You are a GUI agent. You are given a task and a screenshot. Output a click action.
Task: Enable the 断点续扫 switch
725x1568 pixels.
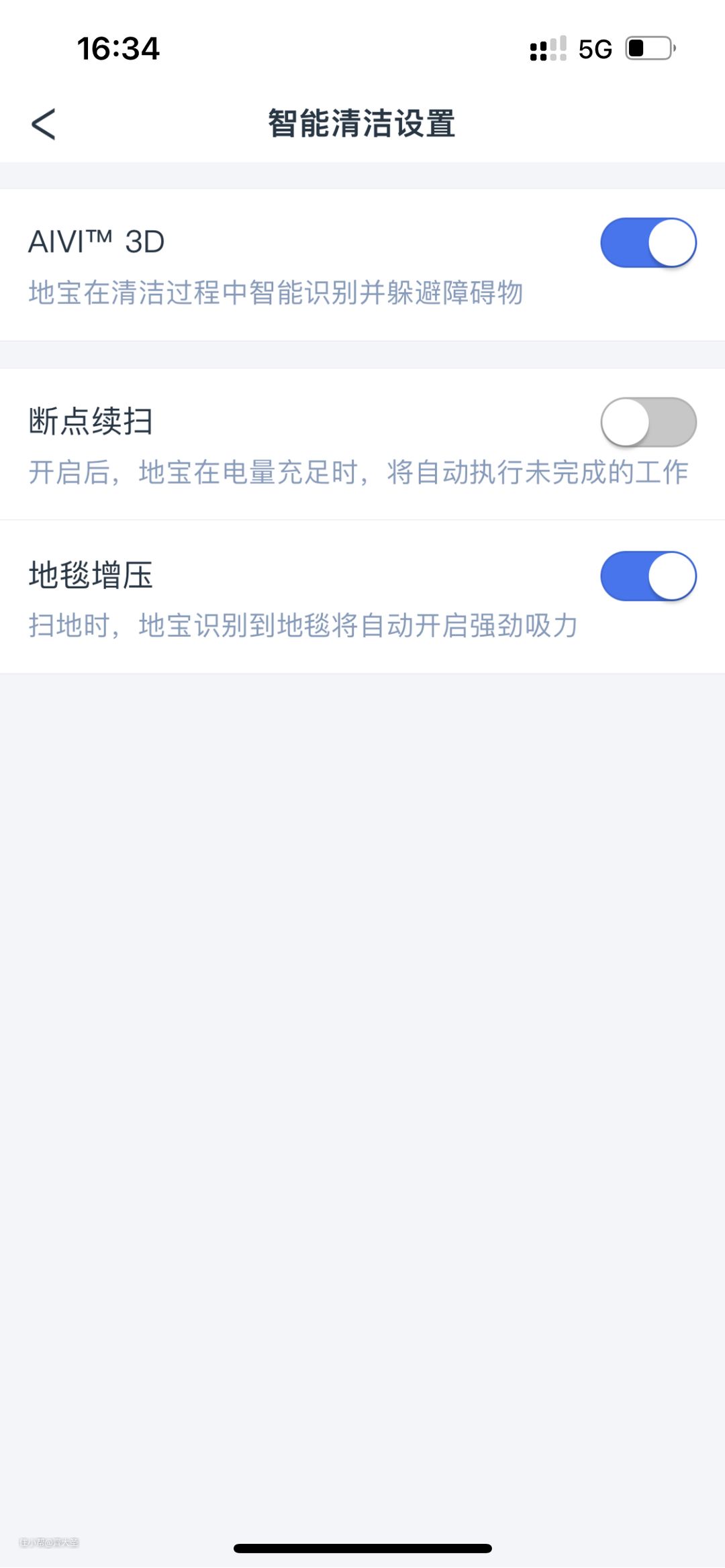point(648,423)
